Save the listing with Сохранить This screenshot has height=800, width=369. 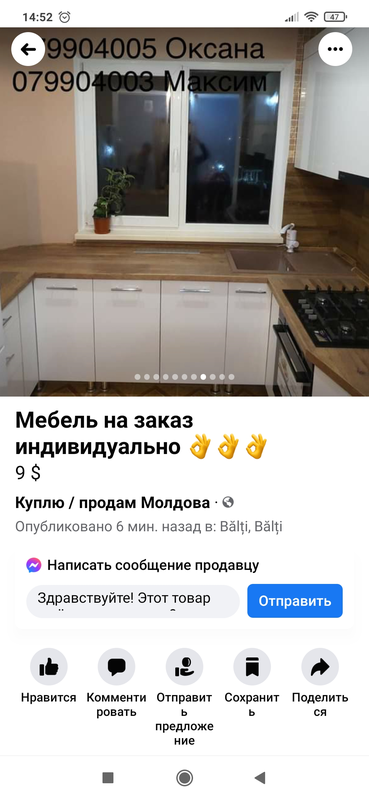252,683
